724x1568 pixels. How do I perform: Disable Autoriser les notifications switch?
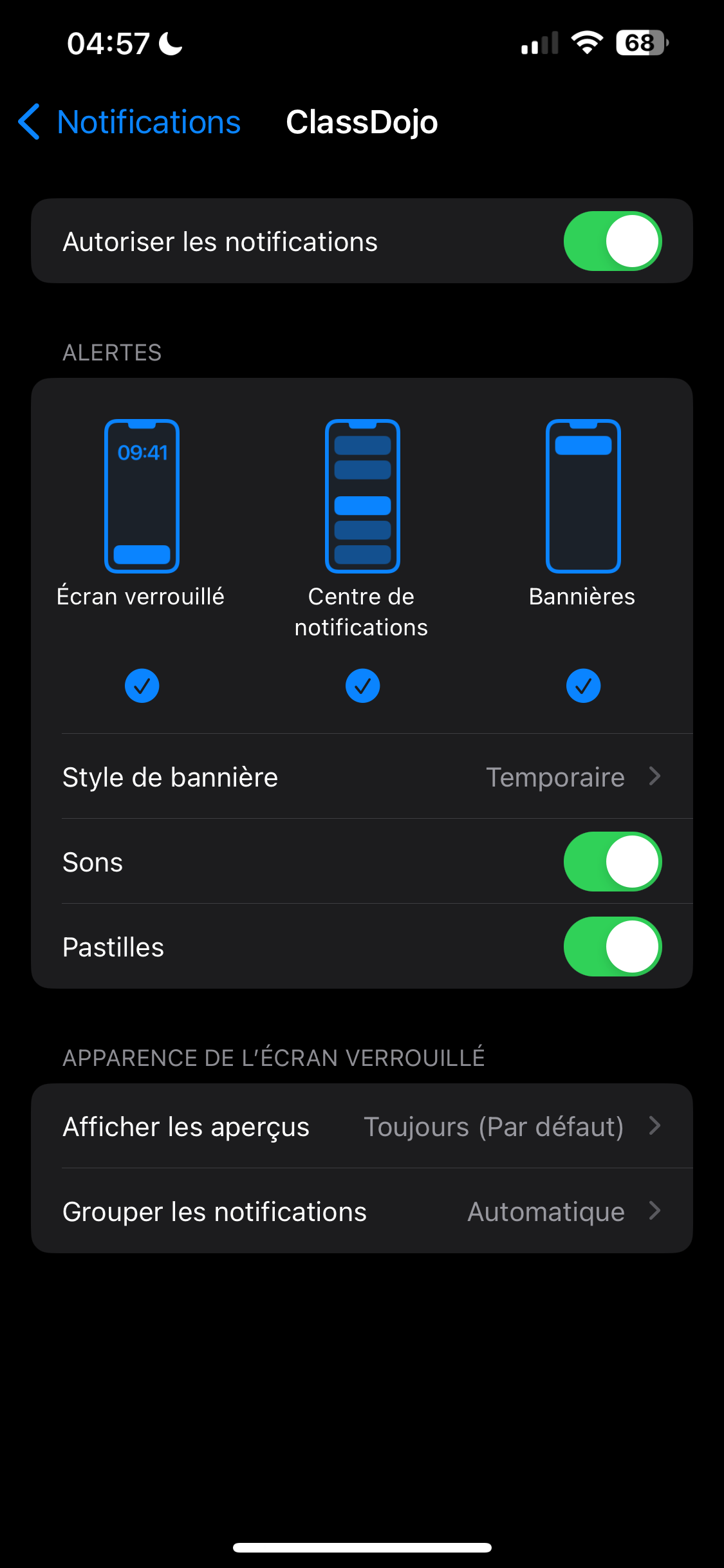(x=612, y=241)
